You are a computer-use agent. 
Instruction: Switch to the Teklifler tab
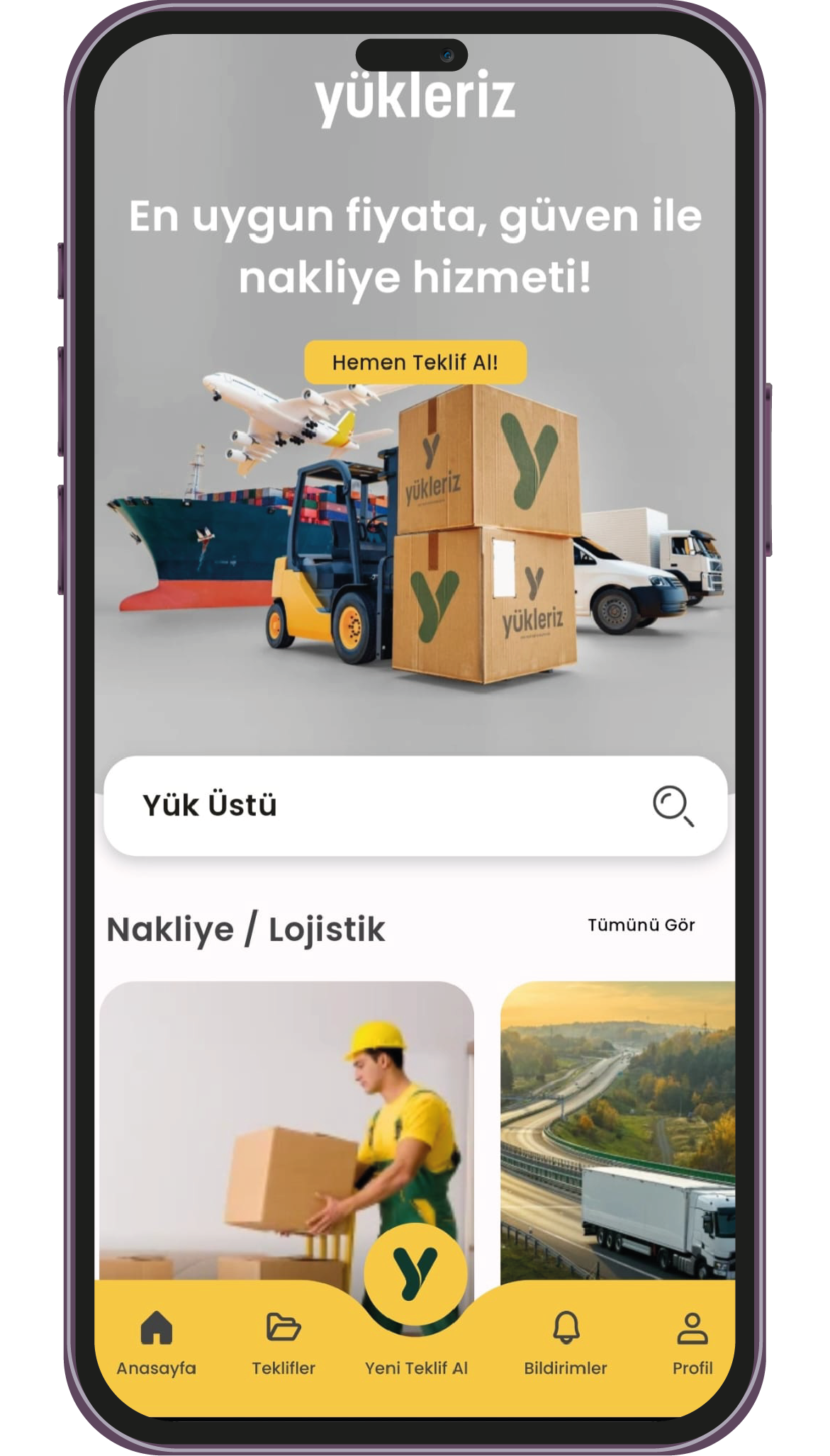[283, 1343]
